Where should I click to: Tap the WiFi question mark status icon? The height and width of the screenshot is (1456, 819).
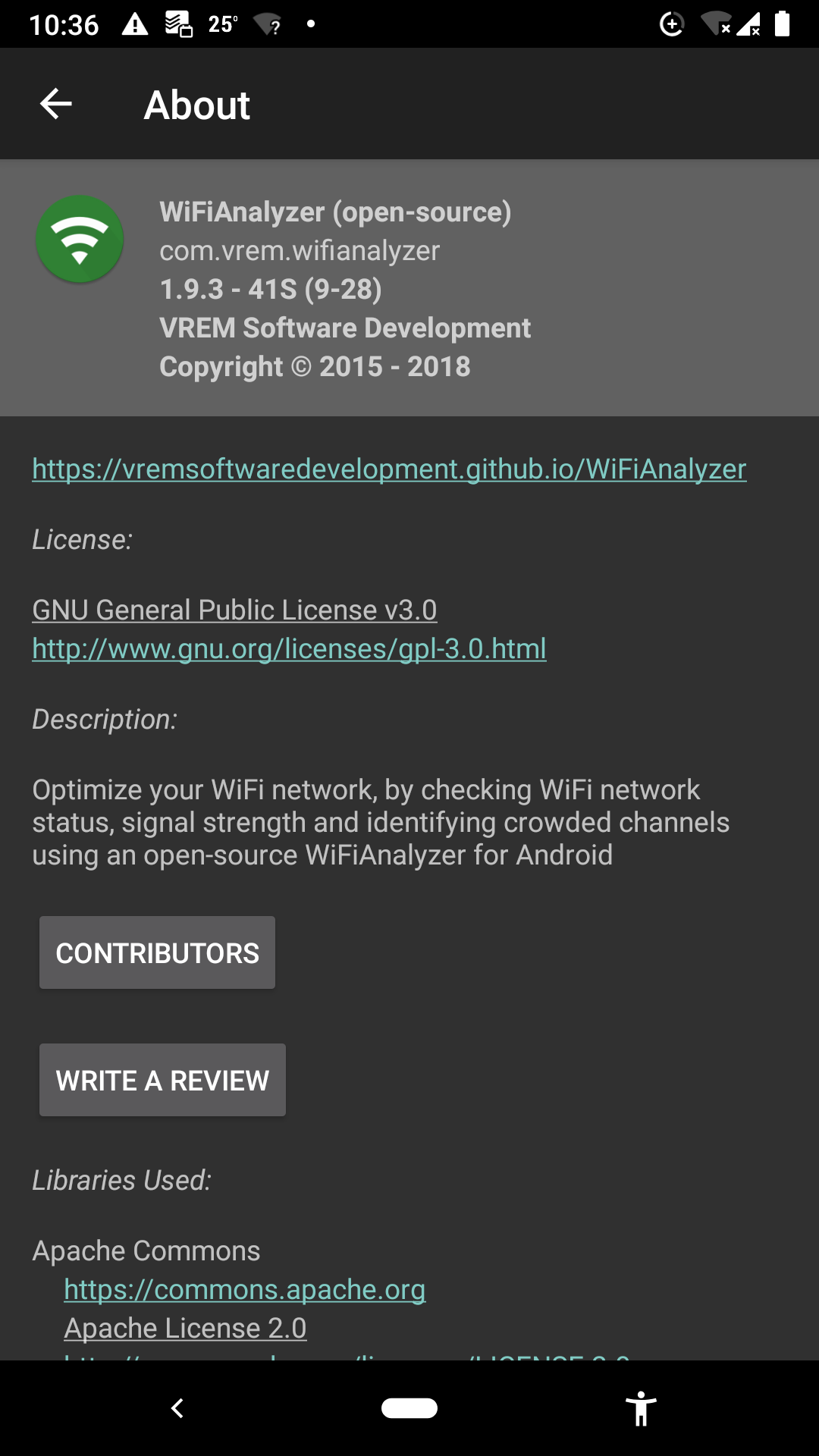(x=267, y=25)
